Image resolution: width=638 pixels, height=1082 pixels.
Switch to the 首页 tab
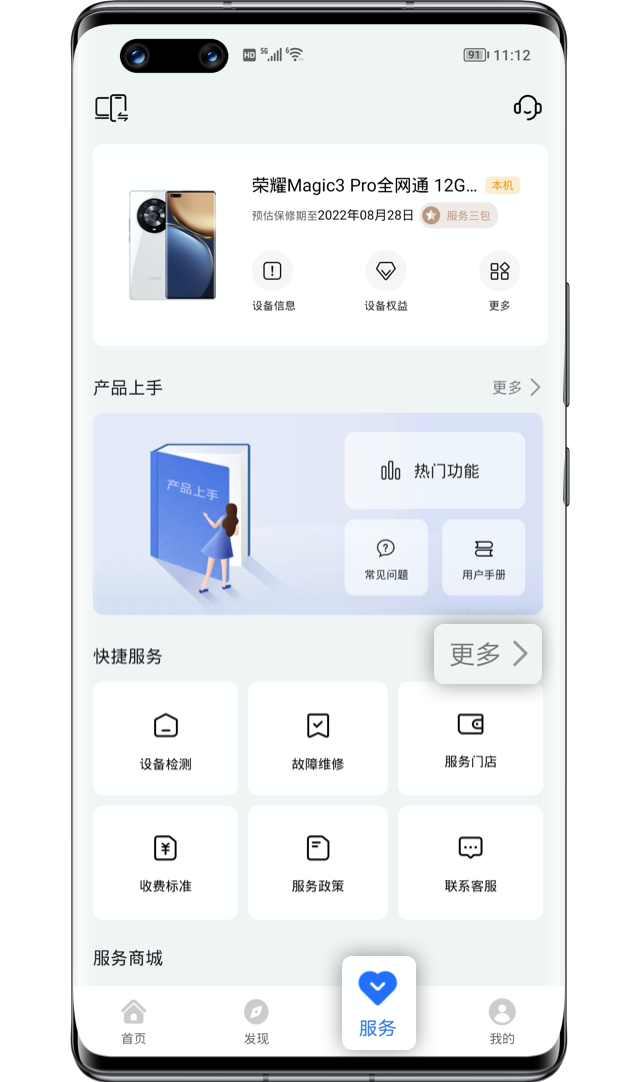click(133, 1020)
